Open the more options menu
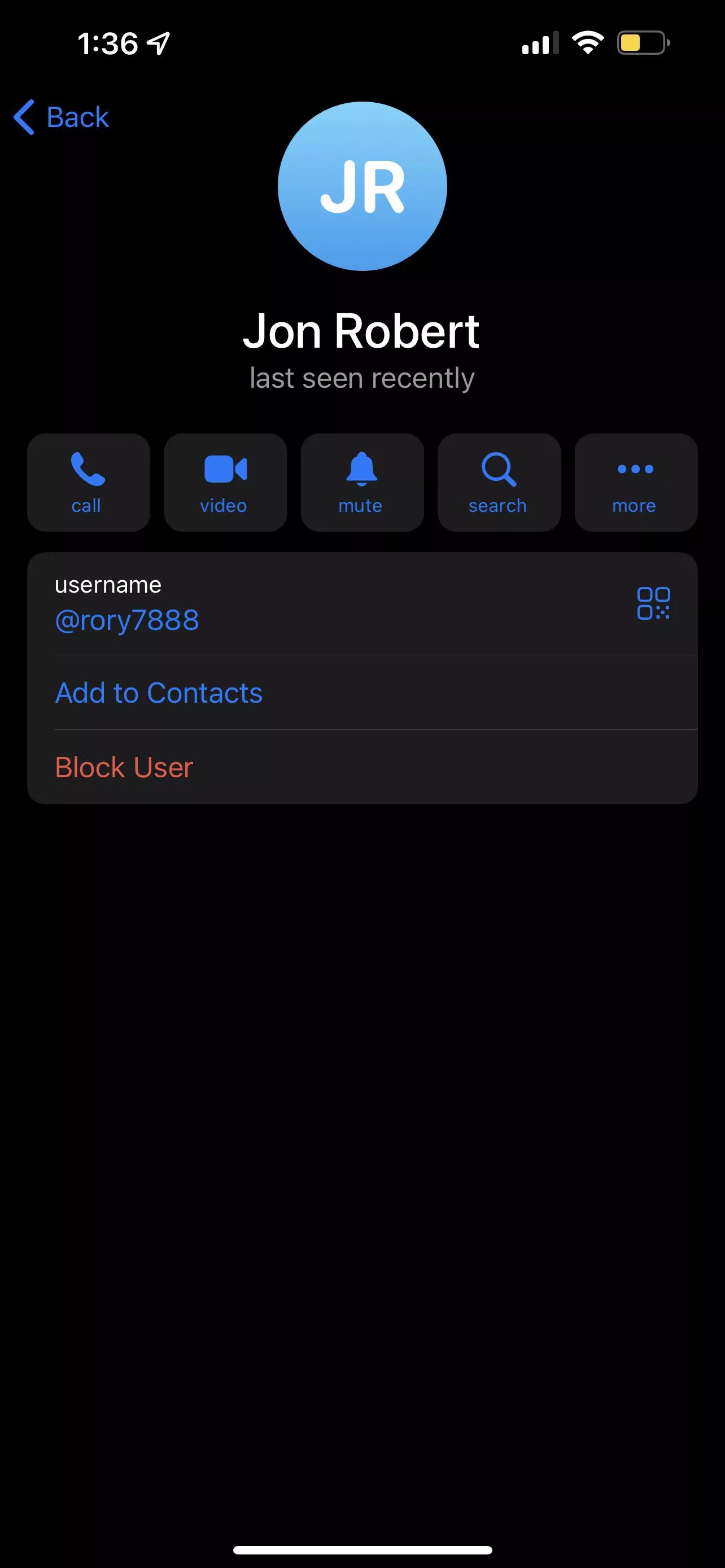The image size is (725, 1568). click(636, 482)
